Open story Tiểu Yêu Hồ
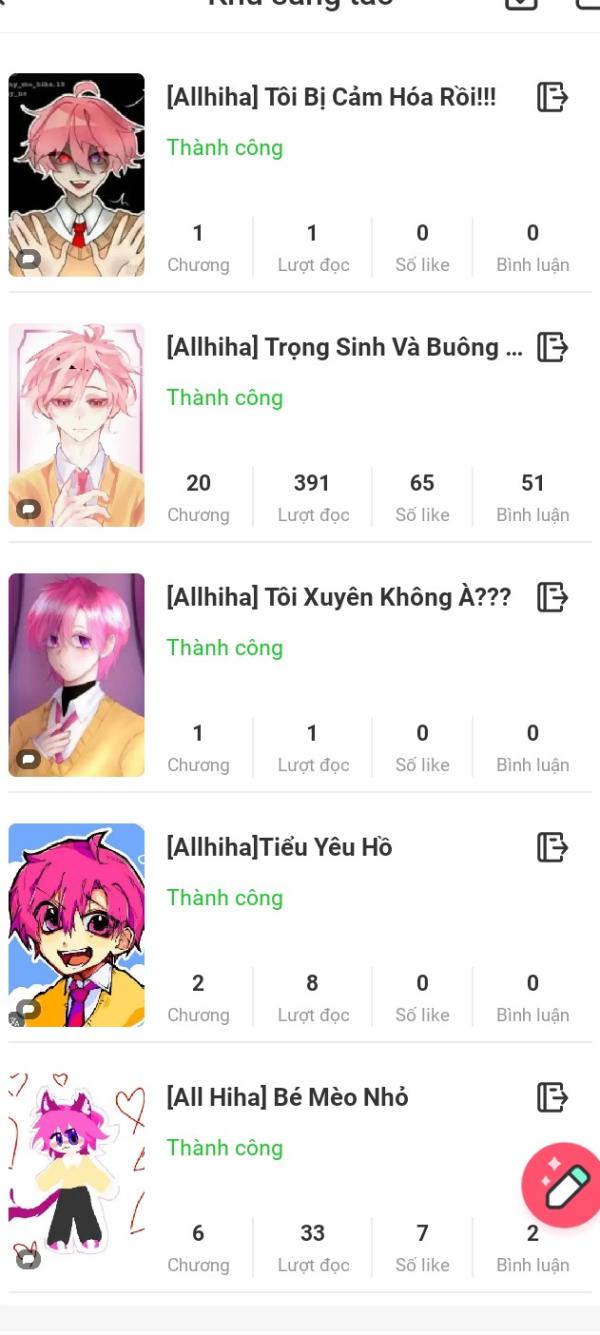 (x=279, y=847)
